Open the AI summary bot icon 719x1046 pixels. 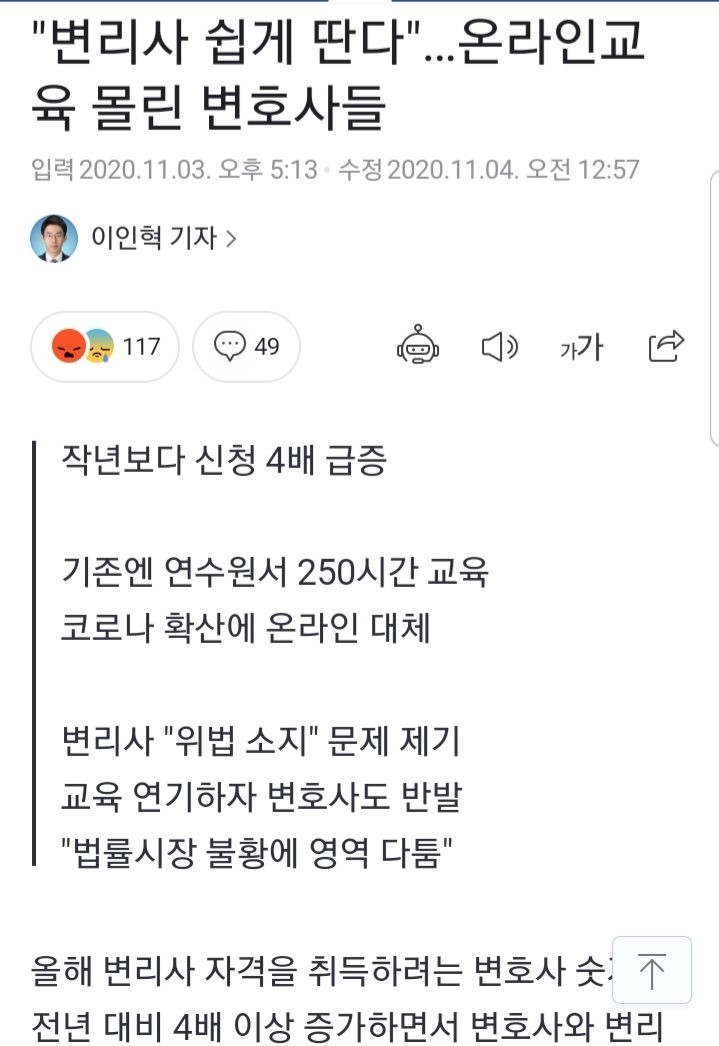pos(417,347)
